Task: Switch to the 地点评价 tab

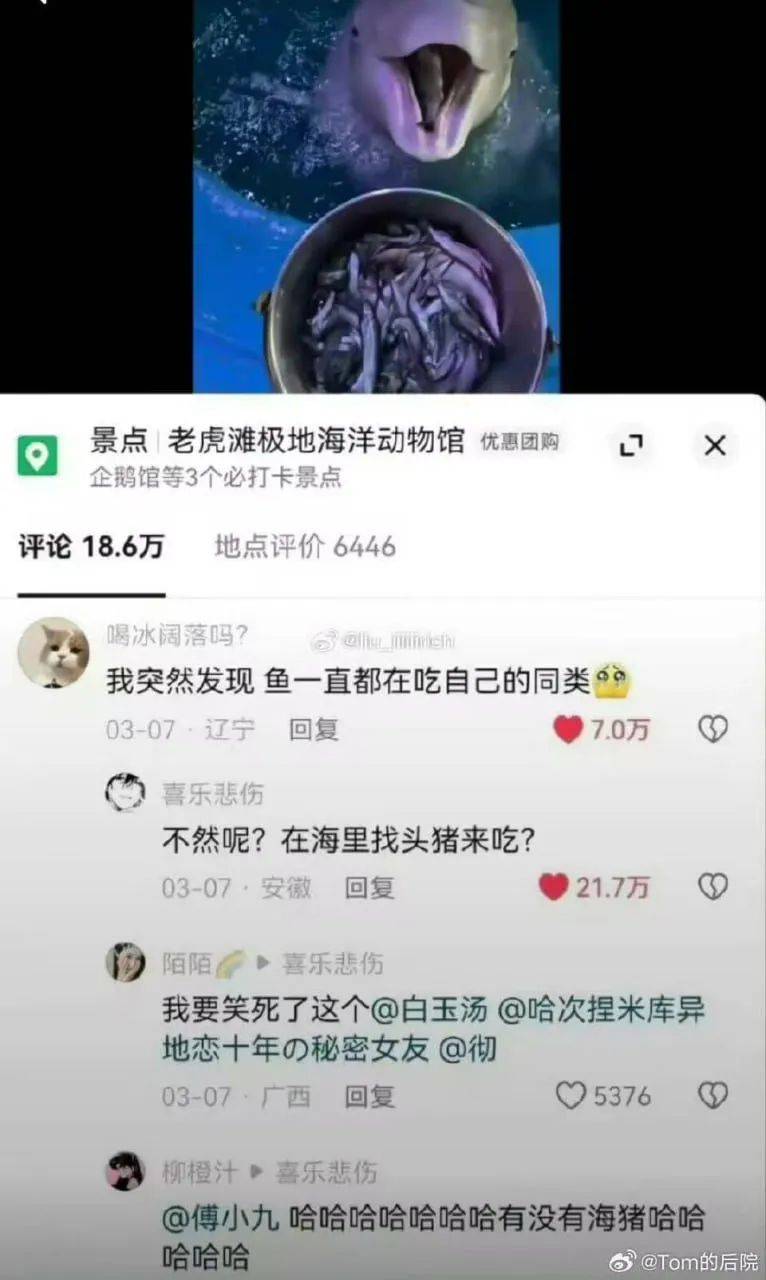Action: (305, 547)
